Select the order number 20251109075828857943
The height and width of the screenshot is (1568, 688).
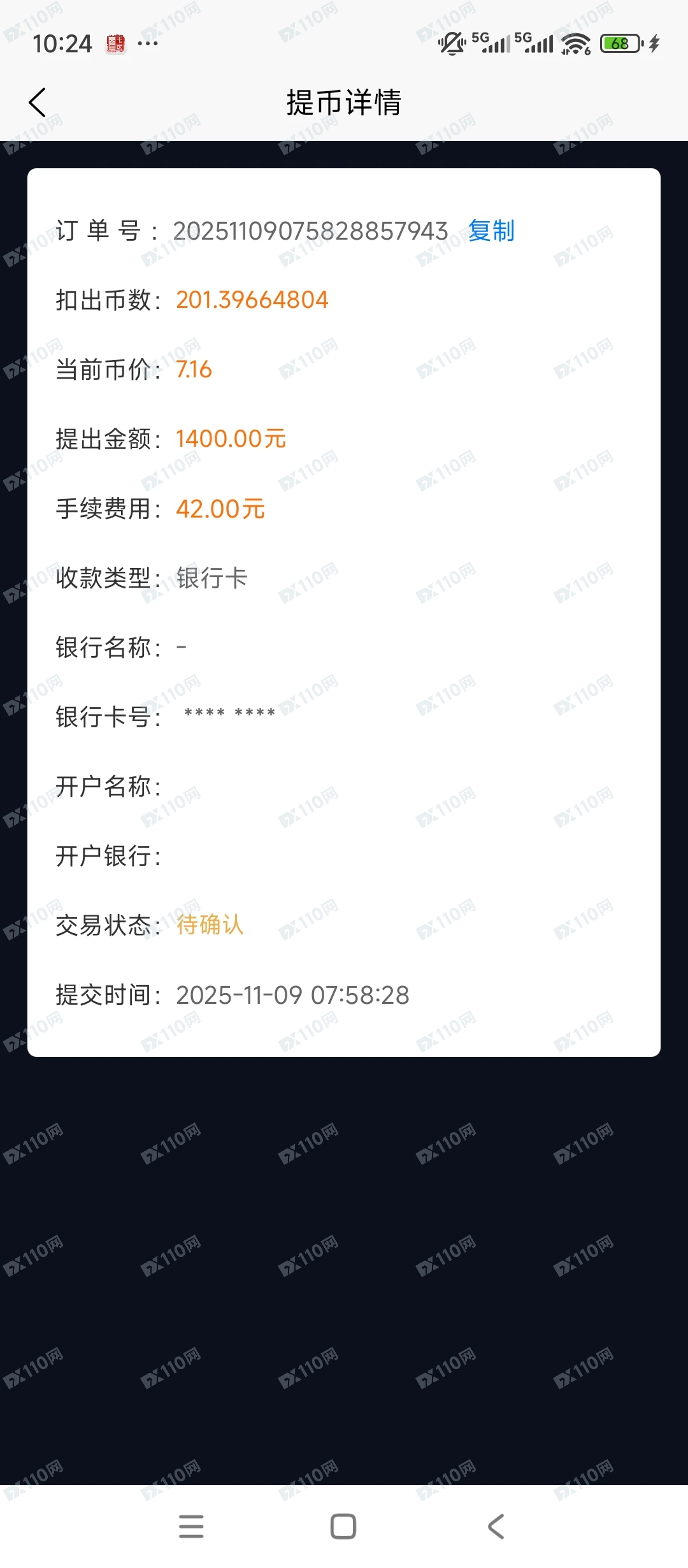312,231
